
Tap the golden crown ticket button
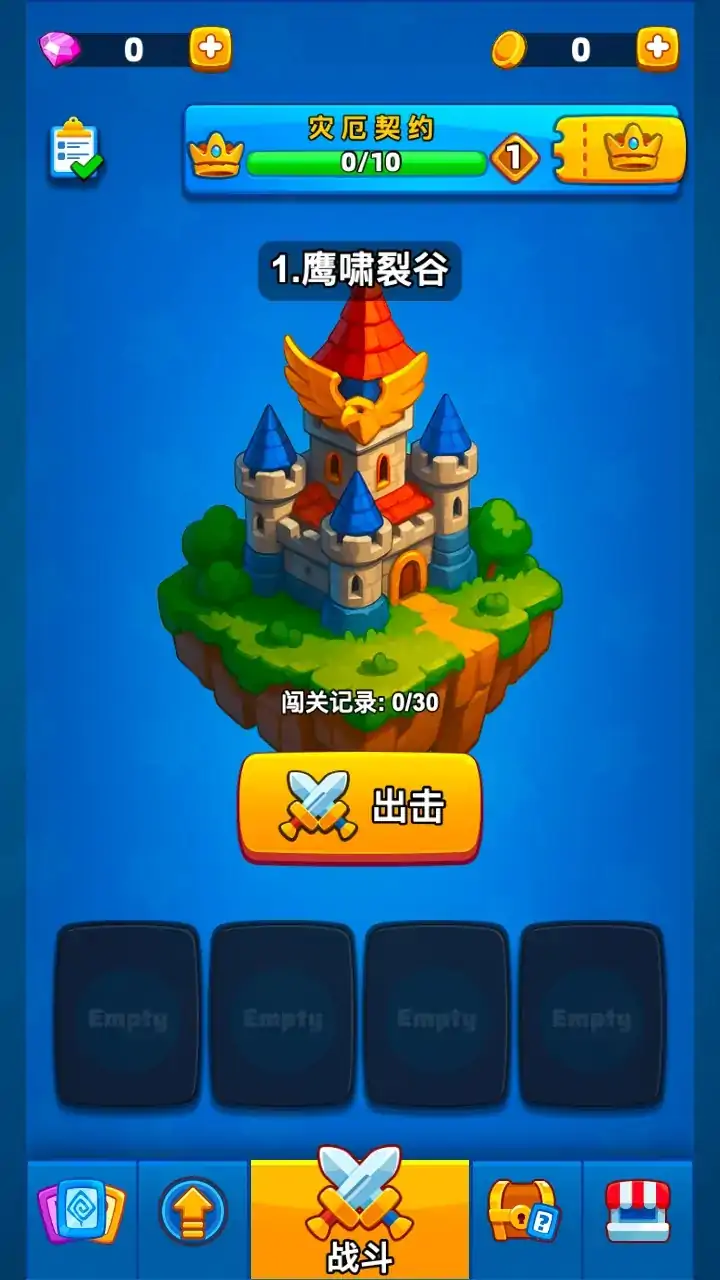point(622,150)
